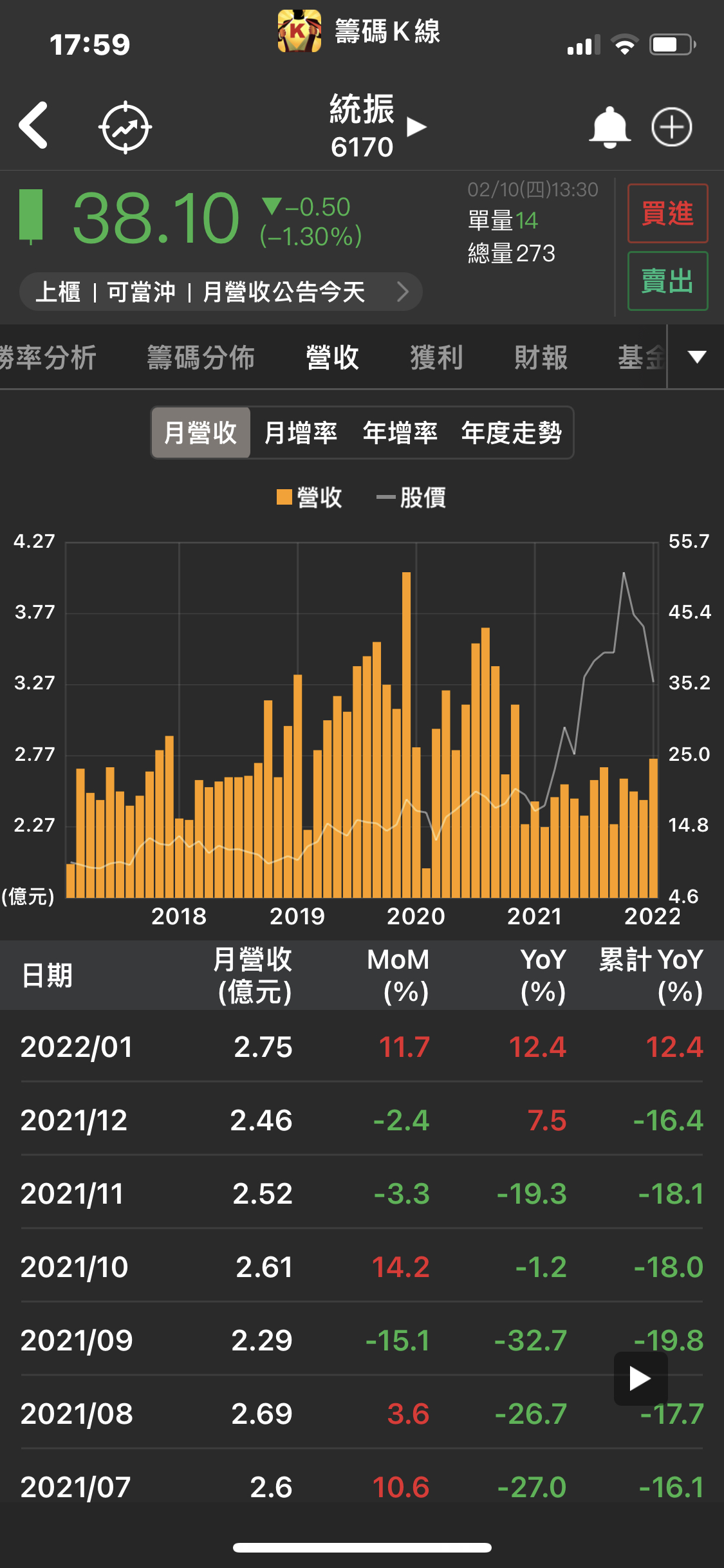
Task: Tap the floating play button over the table
Action: coord(640,1378)
